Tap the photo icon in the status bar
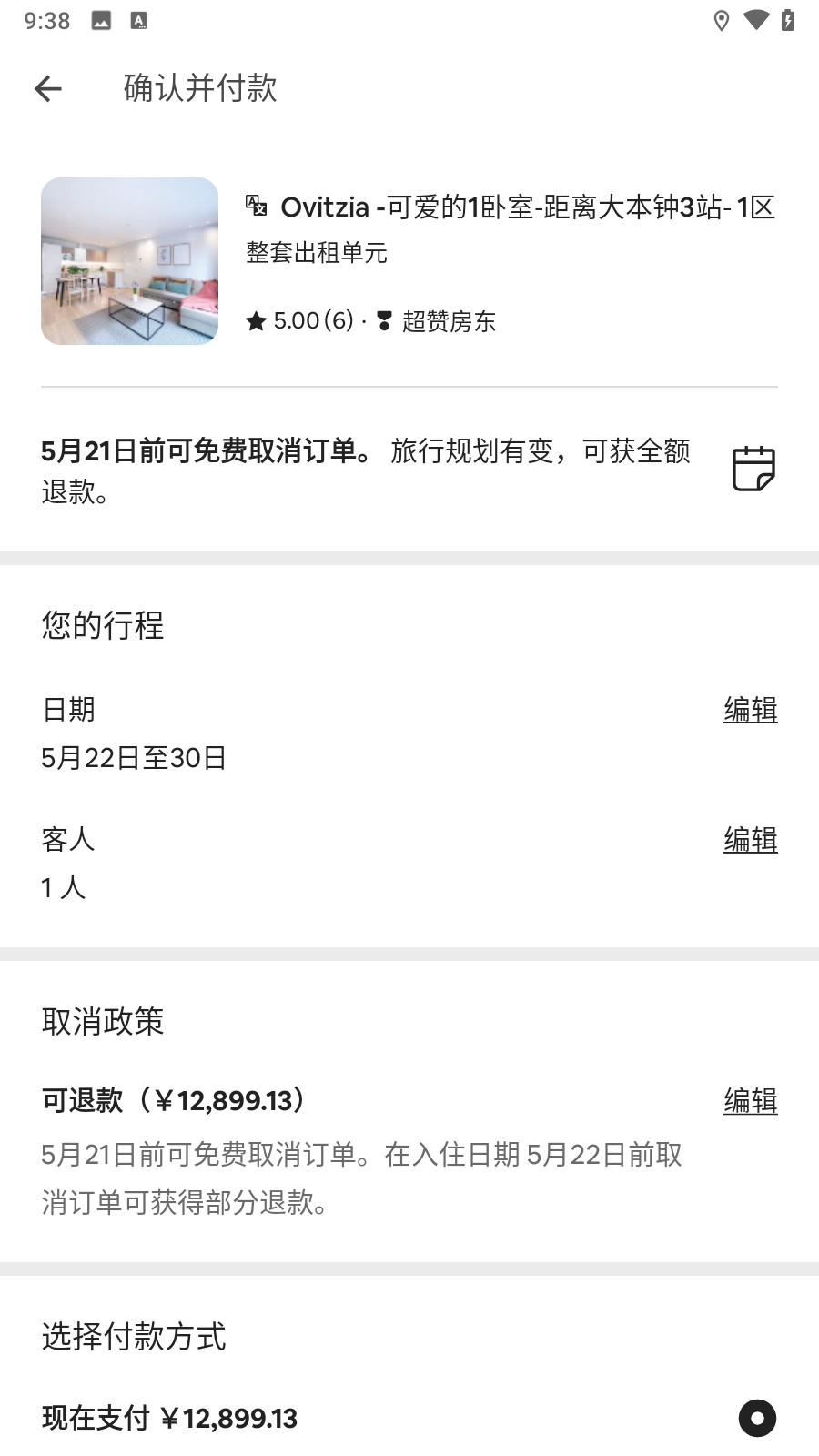 point(101,20)
